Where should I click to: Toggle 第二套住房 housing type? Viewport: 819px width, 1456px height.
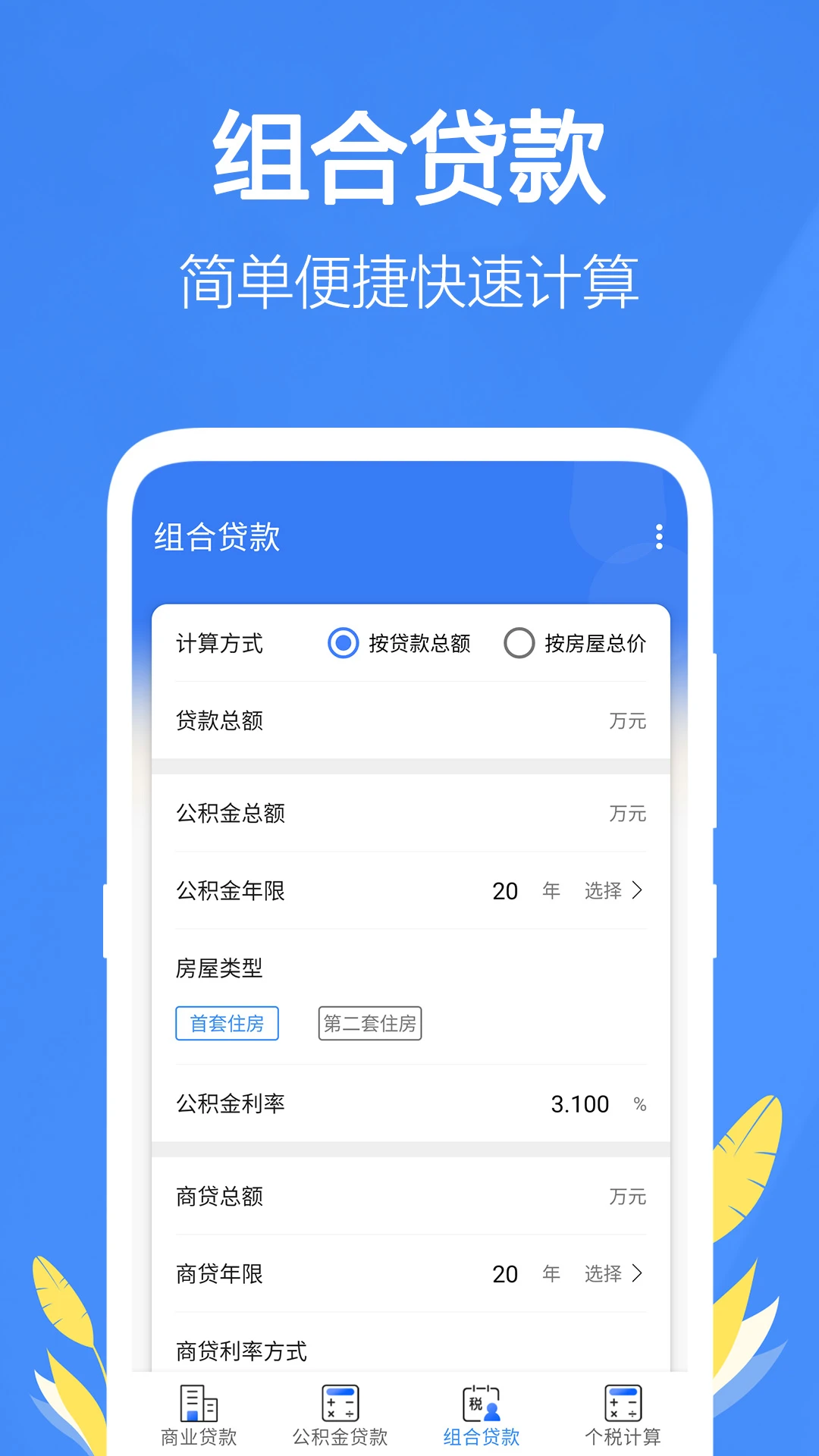point(371,1022)
